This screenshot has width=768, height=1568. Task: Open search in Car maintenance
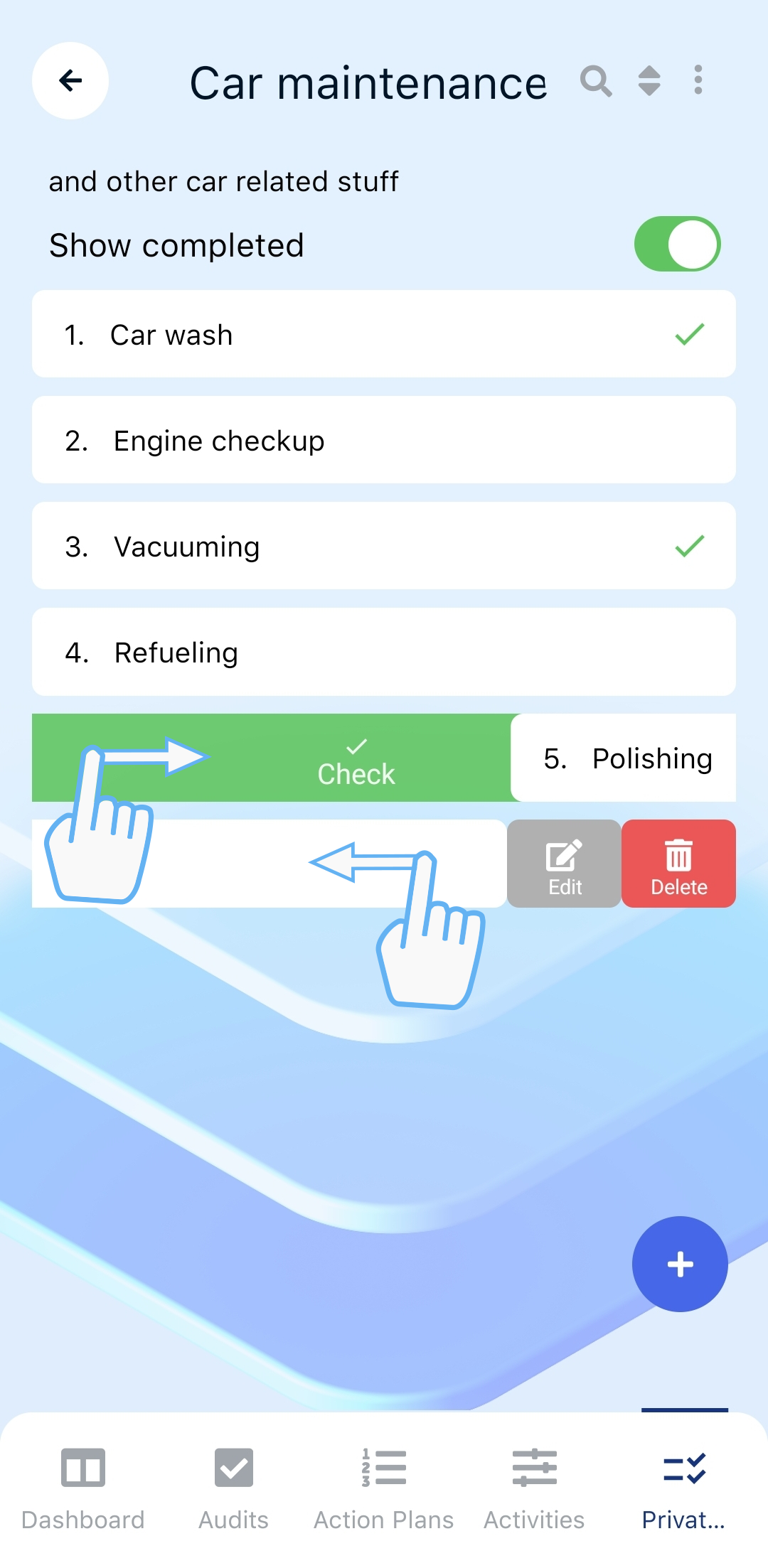(595, 81)
